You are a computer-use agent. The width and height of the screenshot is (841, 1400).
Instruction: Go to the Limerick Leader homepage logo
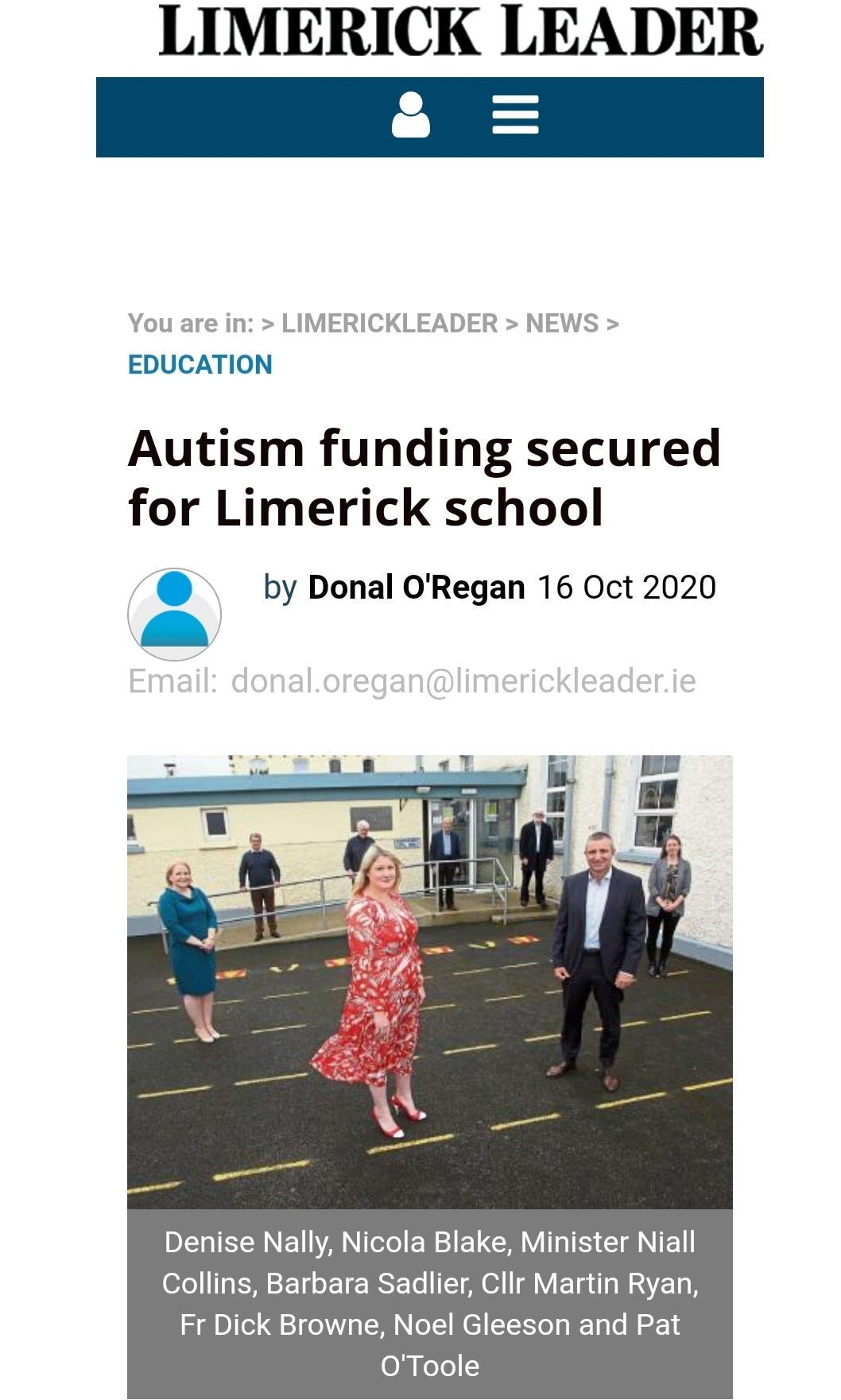point(460,32)
